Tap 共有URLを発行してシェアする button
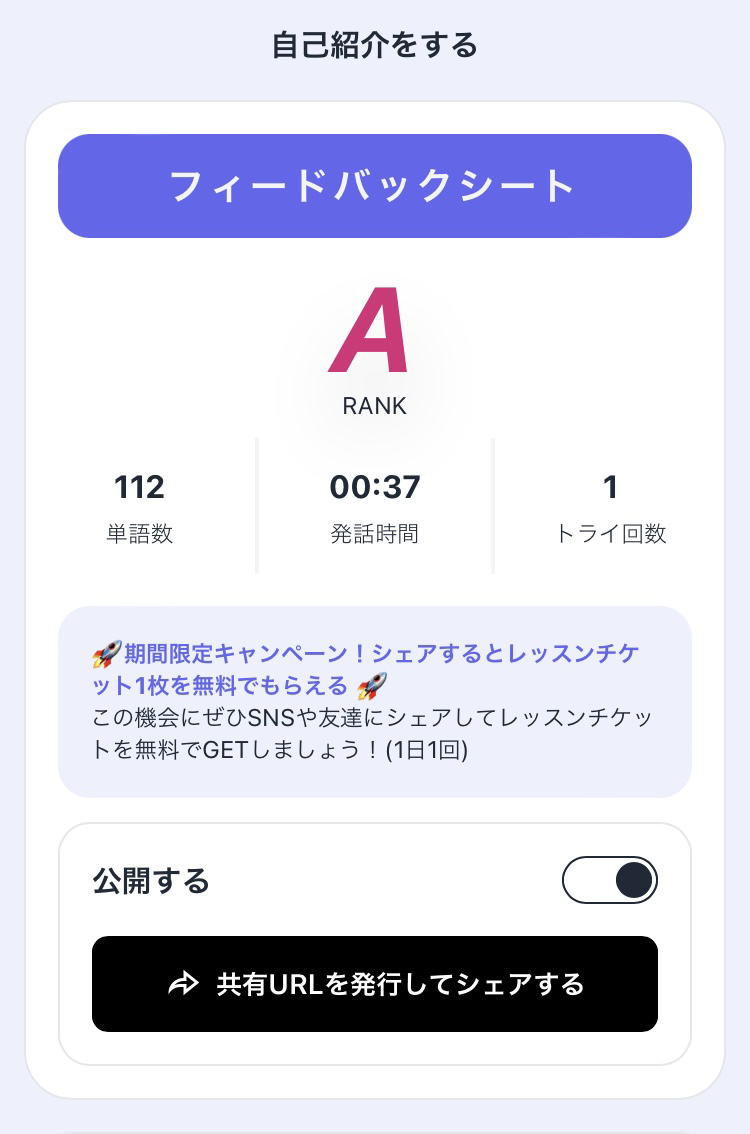 375,984
